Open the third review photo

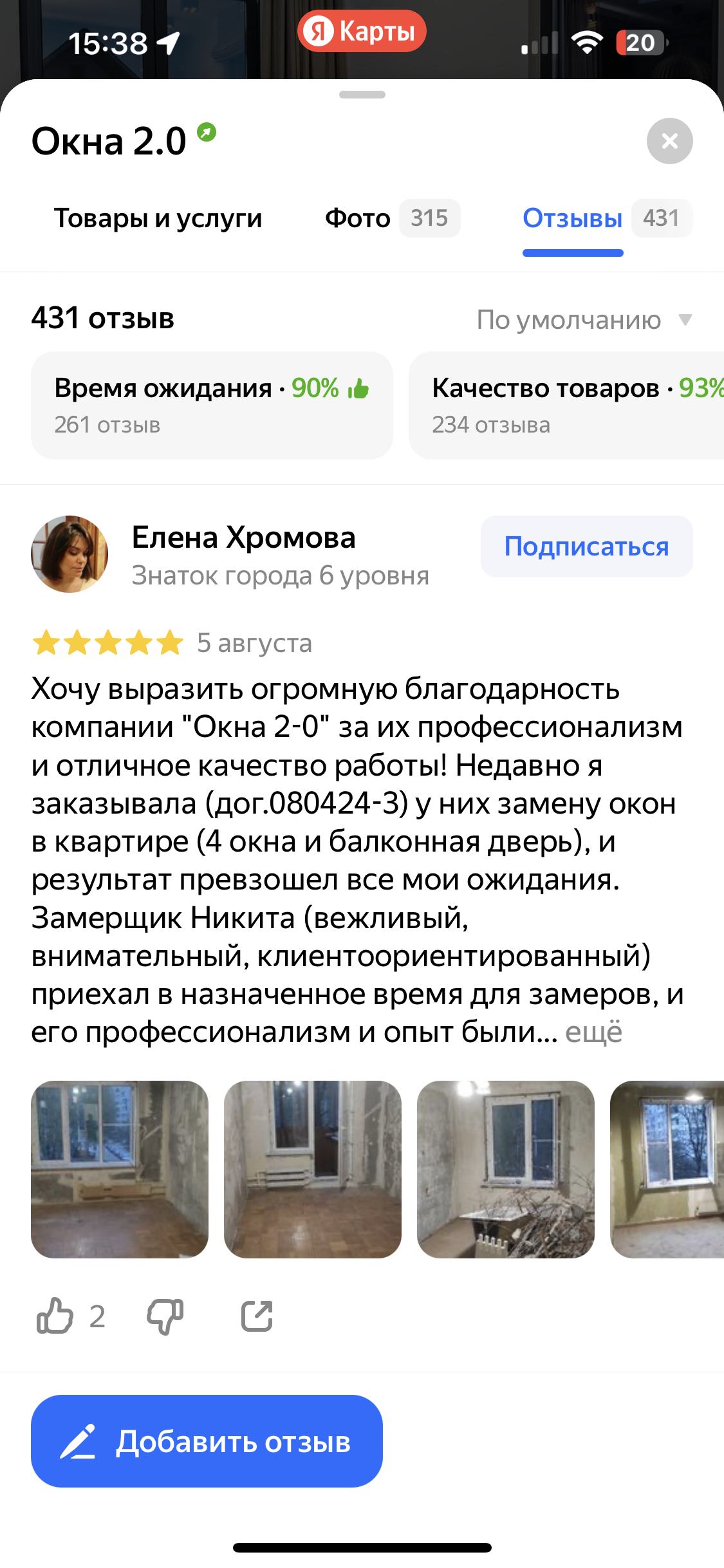[x=506, y=1170]
